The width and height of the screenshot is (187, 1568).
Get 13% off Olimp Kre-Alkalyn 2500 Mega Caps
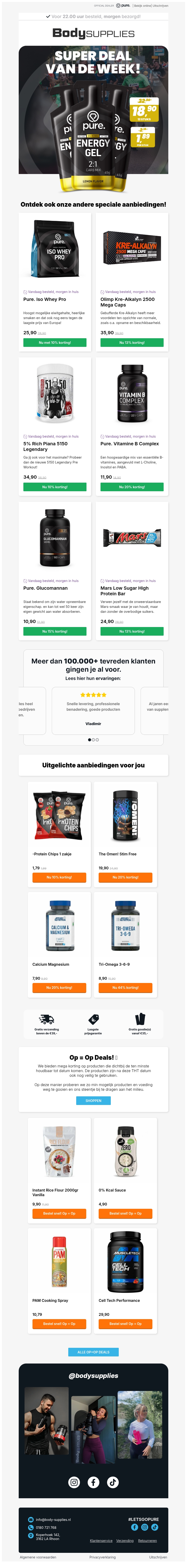pyautogui.click(x=132, y=343)
